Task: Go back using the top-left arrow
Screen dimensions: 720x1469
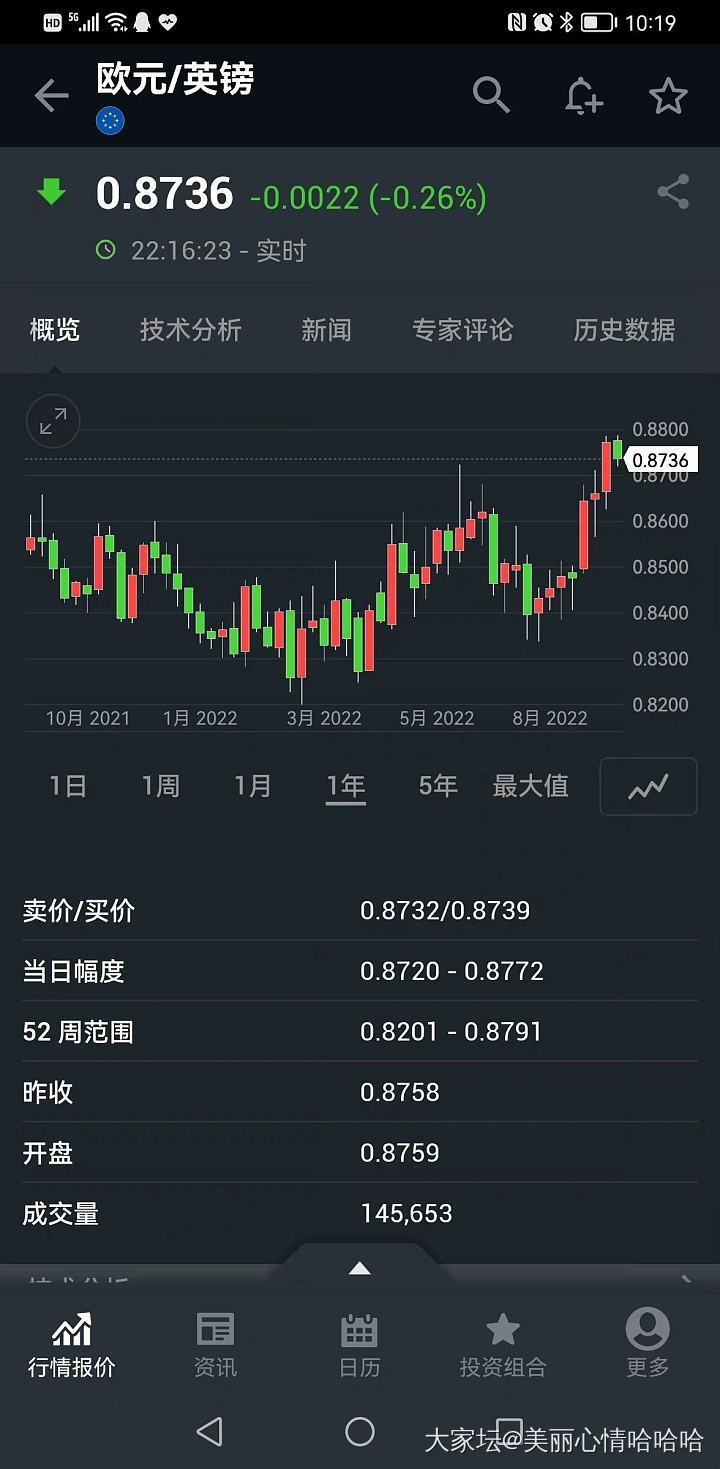Action: coord(51,96)
